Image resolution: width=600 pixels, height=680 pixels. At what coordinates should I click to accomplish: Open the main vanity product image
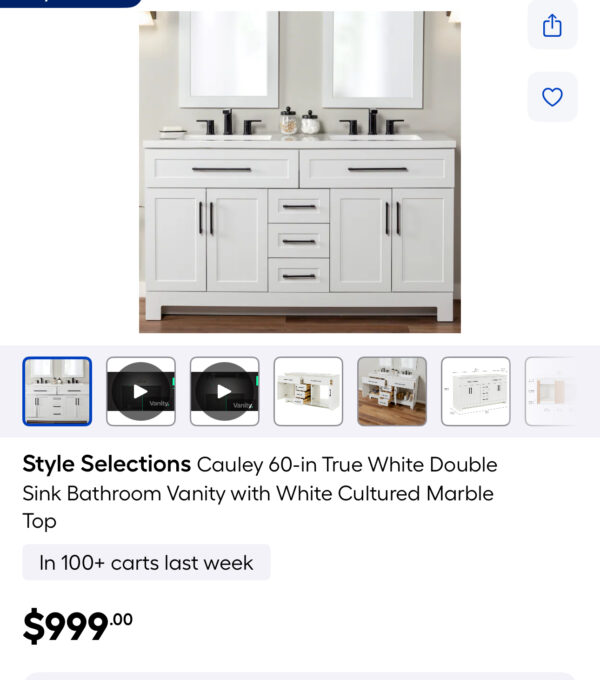pos(299,170)
